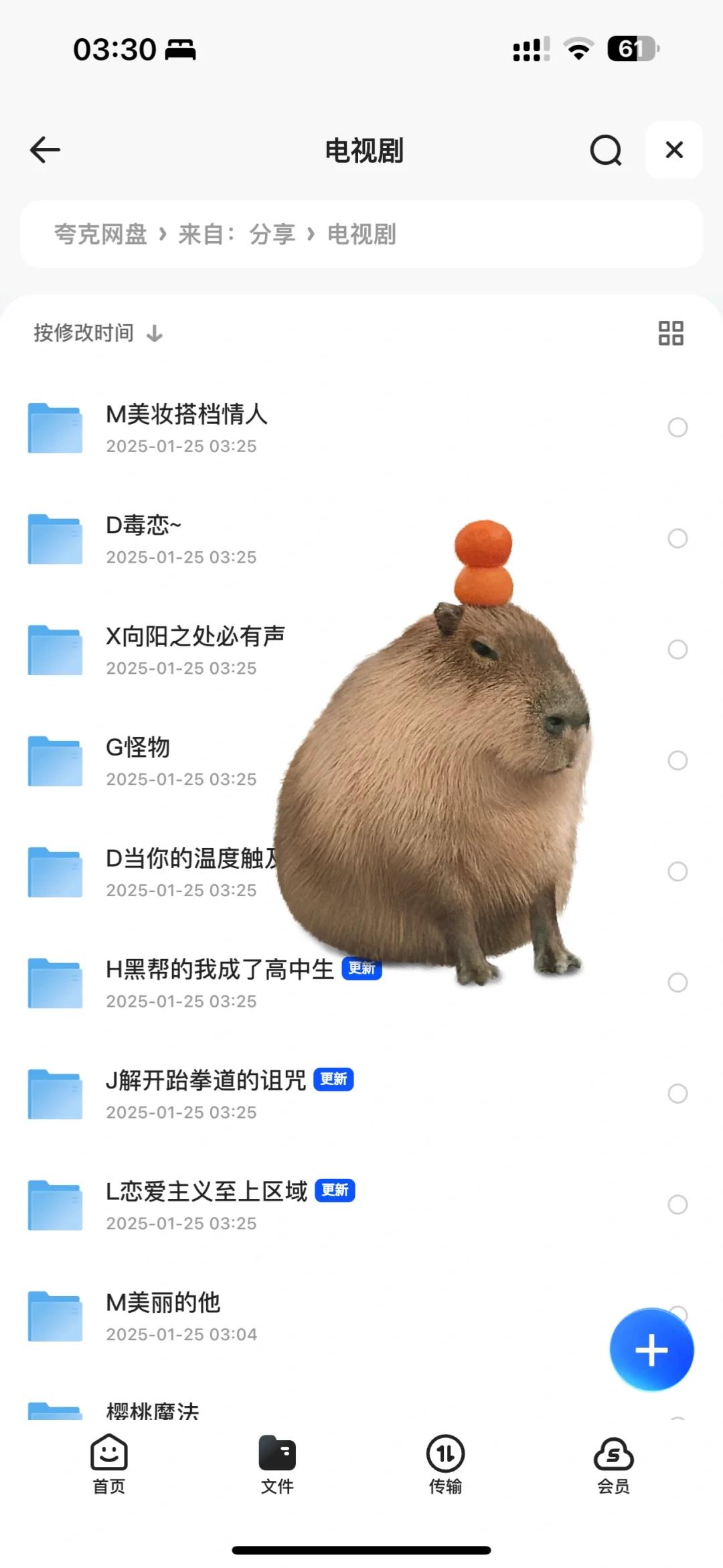Change sort order 按修改时间
The height and width of the screenshot is (1568, 723).
pyautogui.click(x=98, y=333)
